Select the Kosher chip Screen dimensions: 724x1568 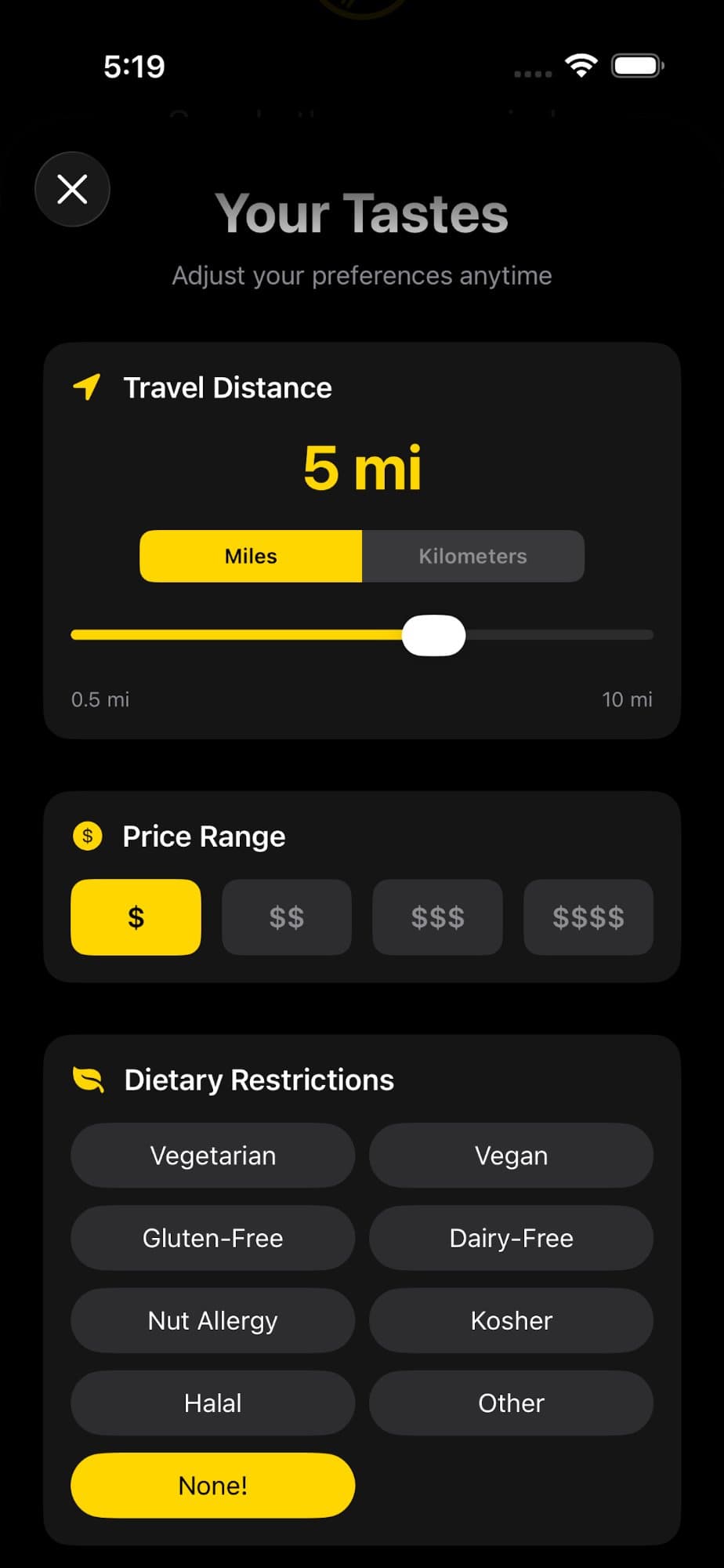click(x=511, y=1320)
